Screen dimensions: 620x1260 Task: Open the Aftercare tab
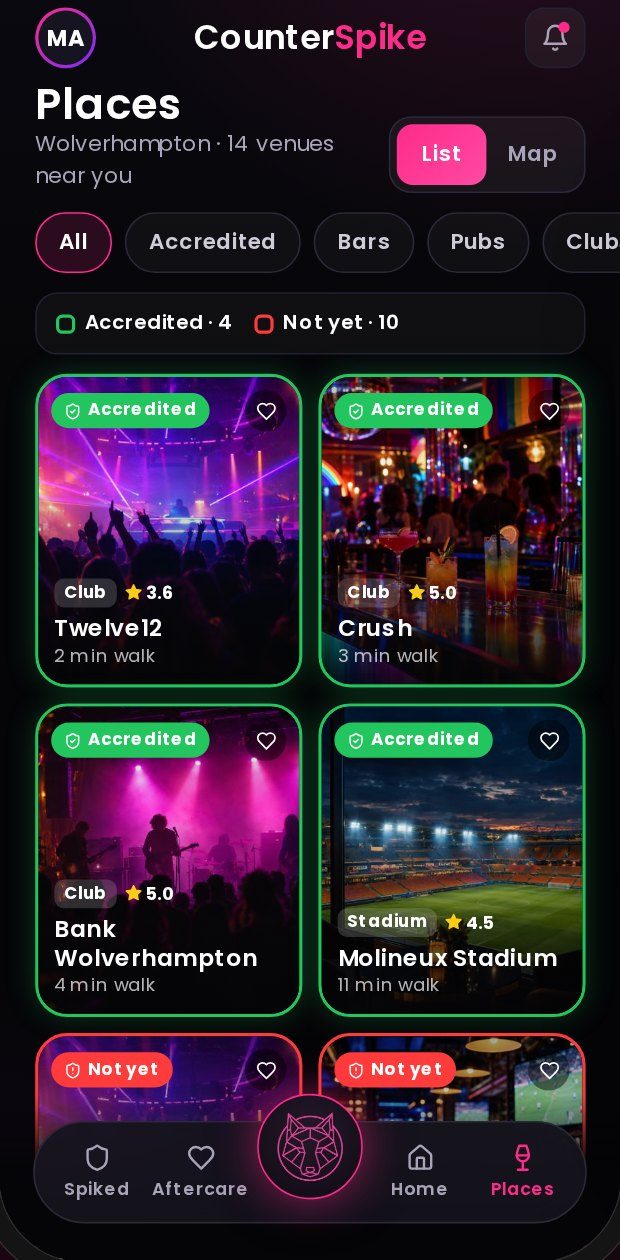coord(200,1172)
